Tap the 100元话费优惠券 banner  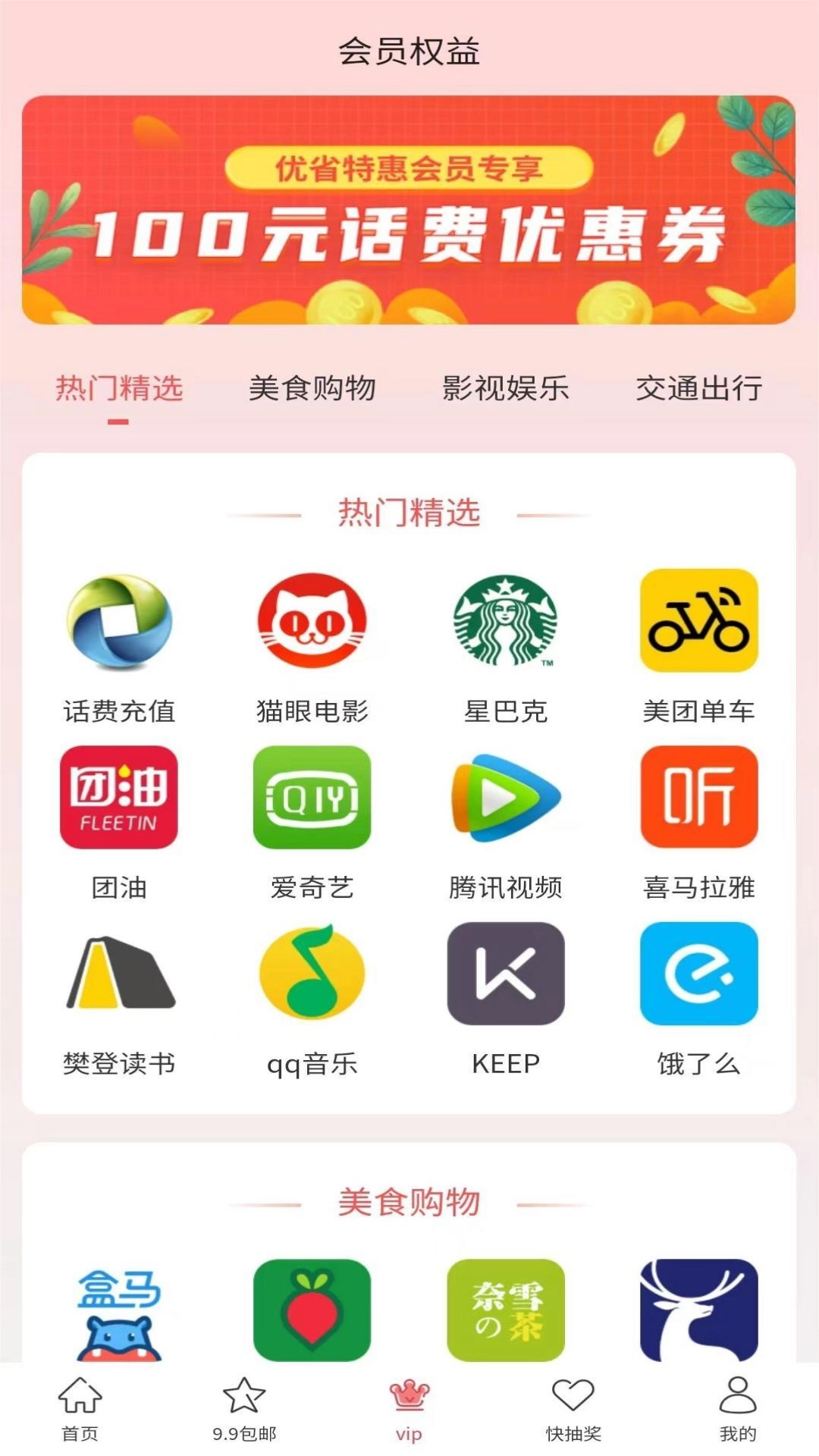tap(409, 212)
